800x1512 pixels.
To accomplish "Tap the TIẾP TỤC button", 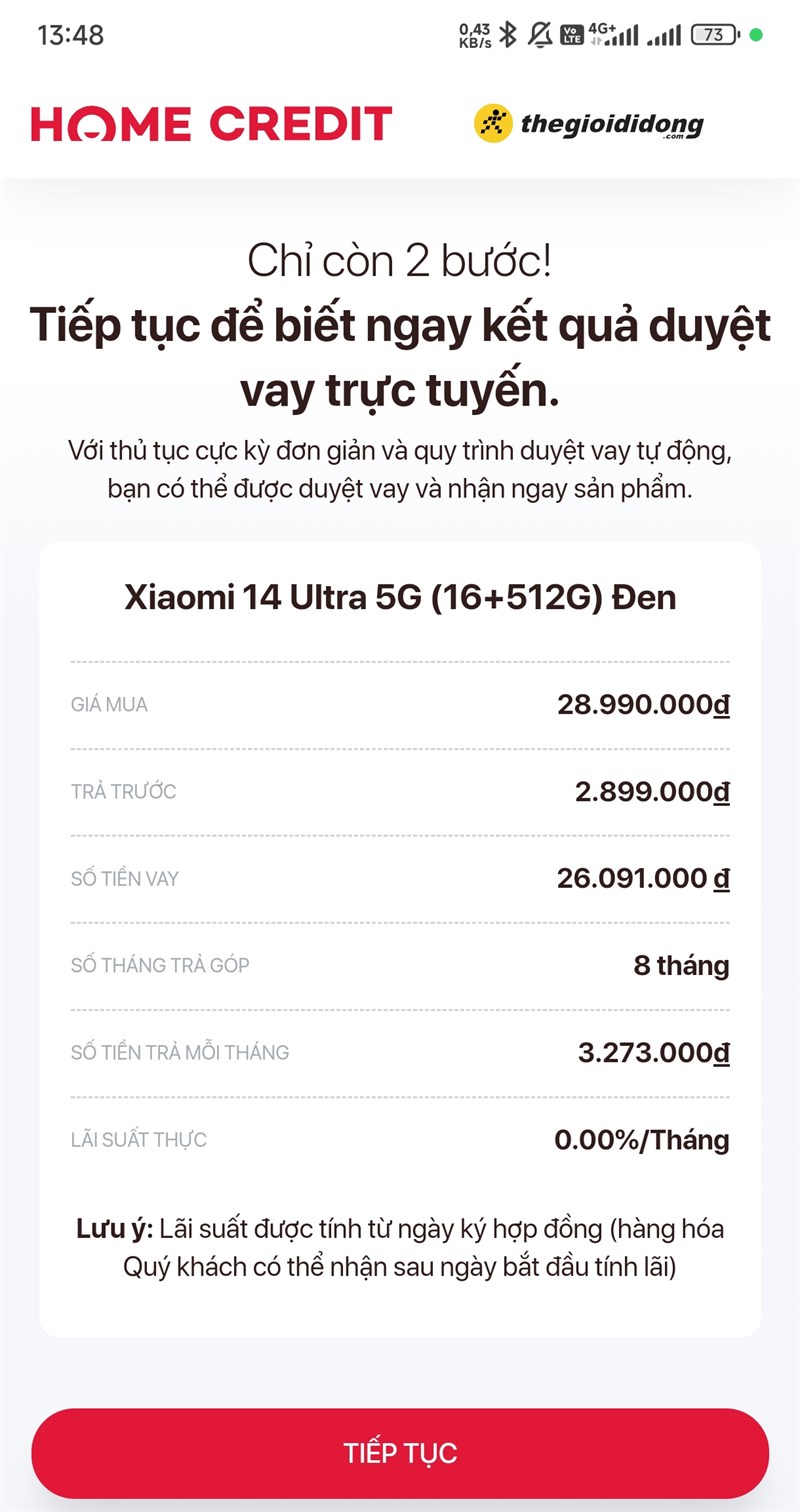I will [x=400, y=1453].
